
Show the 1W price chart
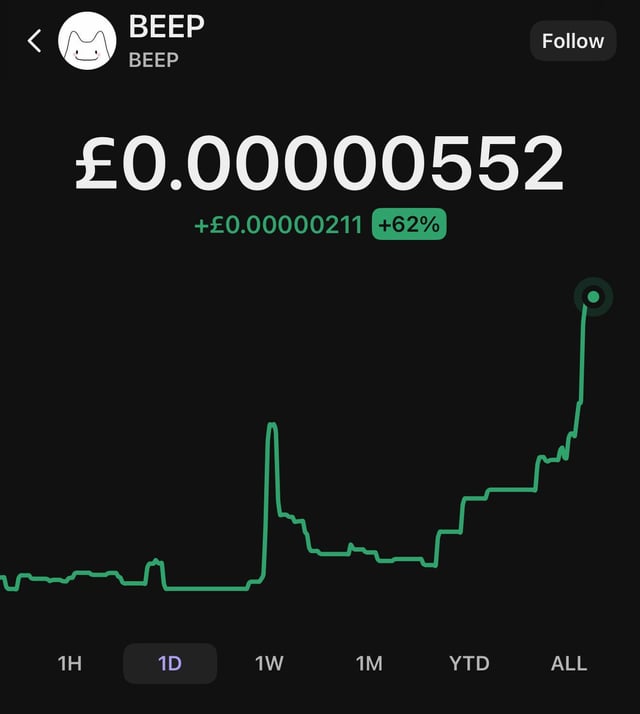click(x=269, y=663)
